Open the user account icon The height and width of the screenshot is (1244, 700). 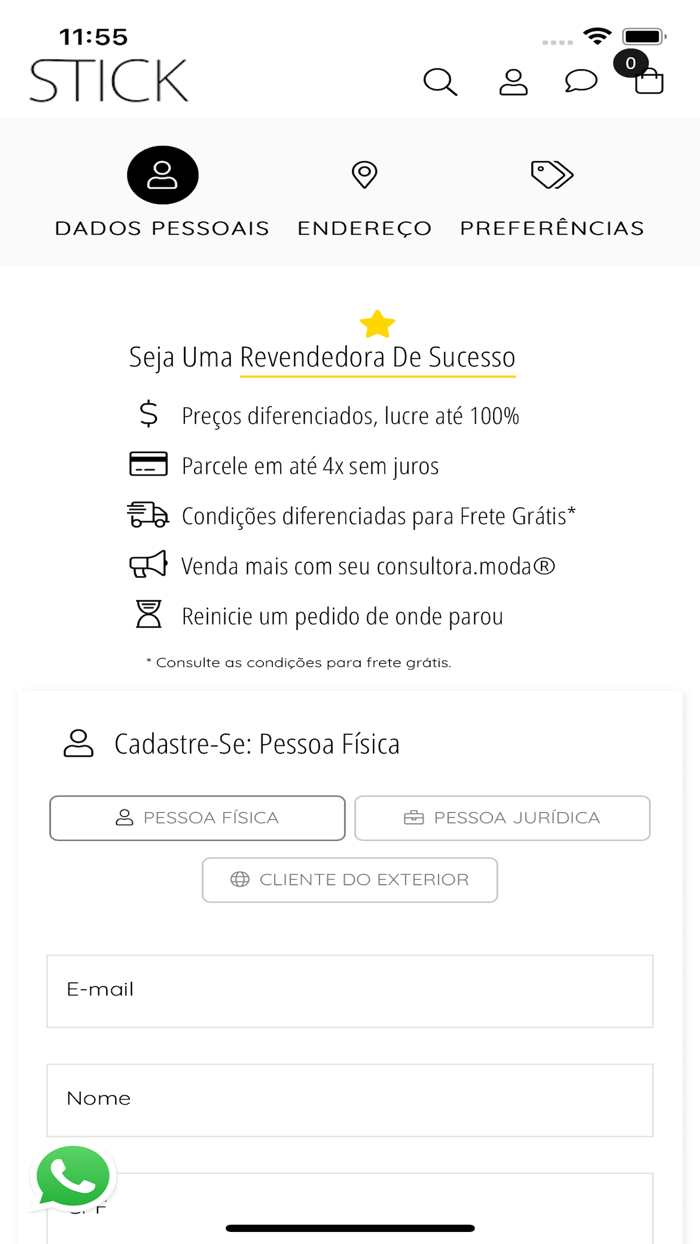click(513, 82)
